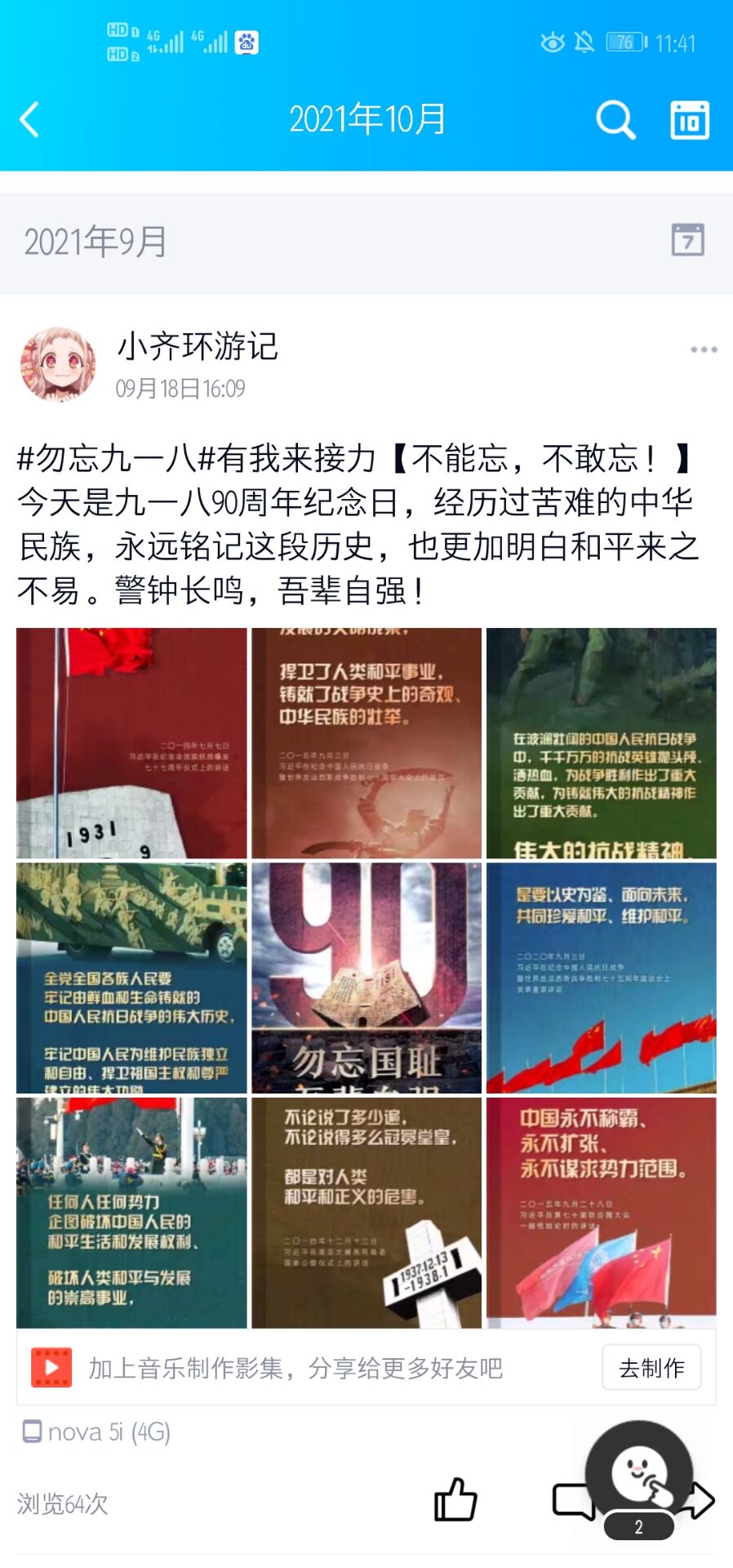Open comments on this post
This screenshot has height=1568, width=733.
570,1501
